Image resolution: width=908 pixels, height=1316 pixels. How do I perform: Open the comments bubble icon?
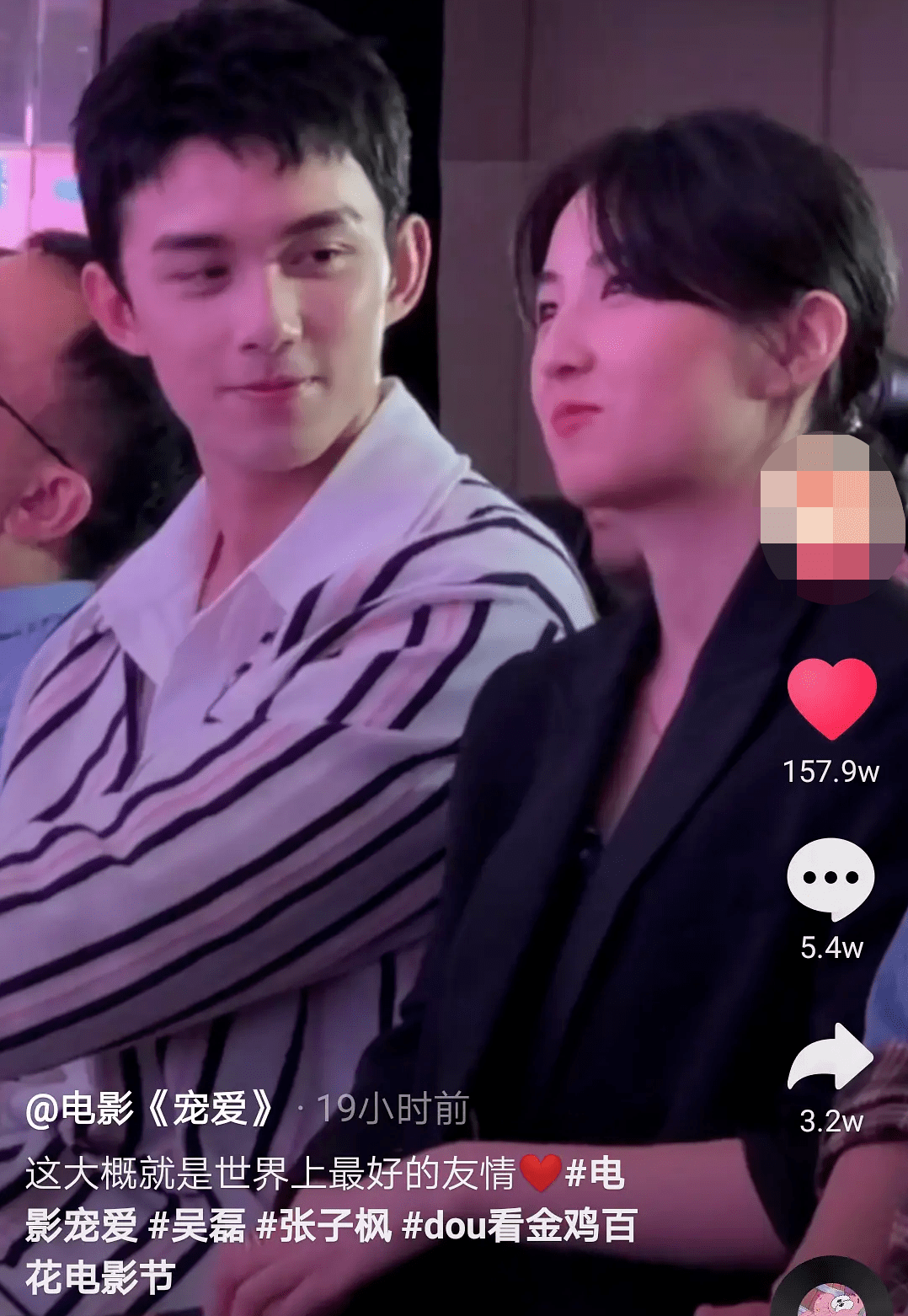831,879
